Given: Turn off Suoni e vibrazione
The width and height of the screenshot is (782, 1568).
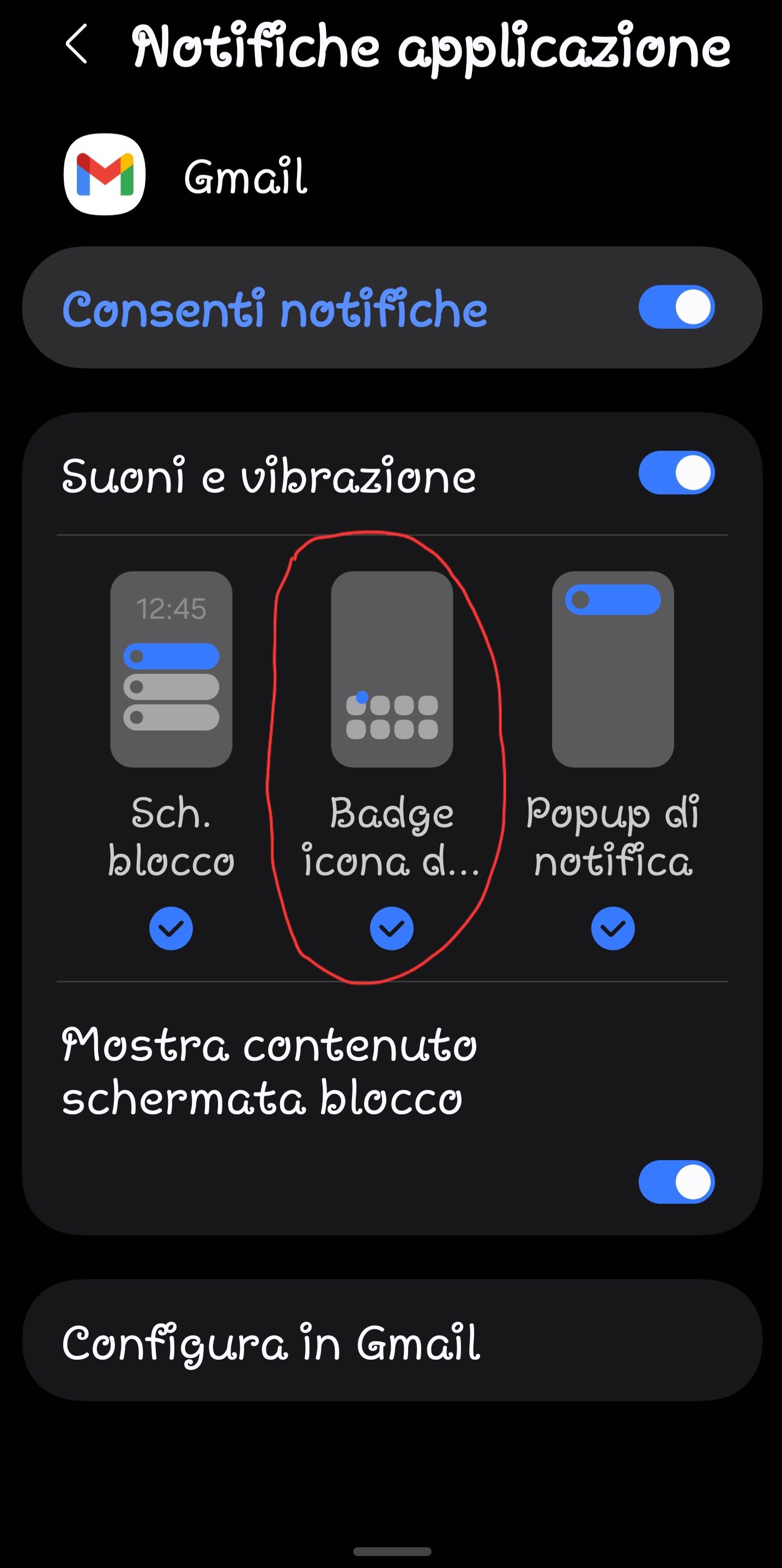Looking at the screenshot, I should pos(676,473).
